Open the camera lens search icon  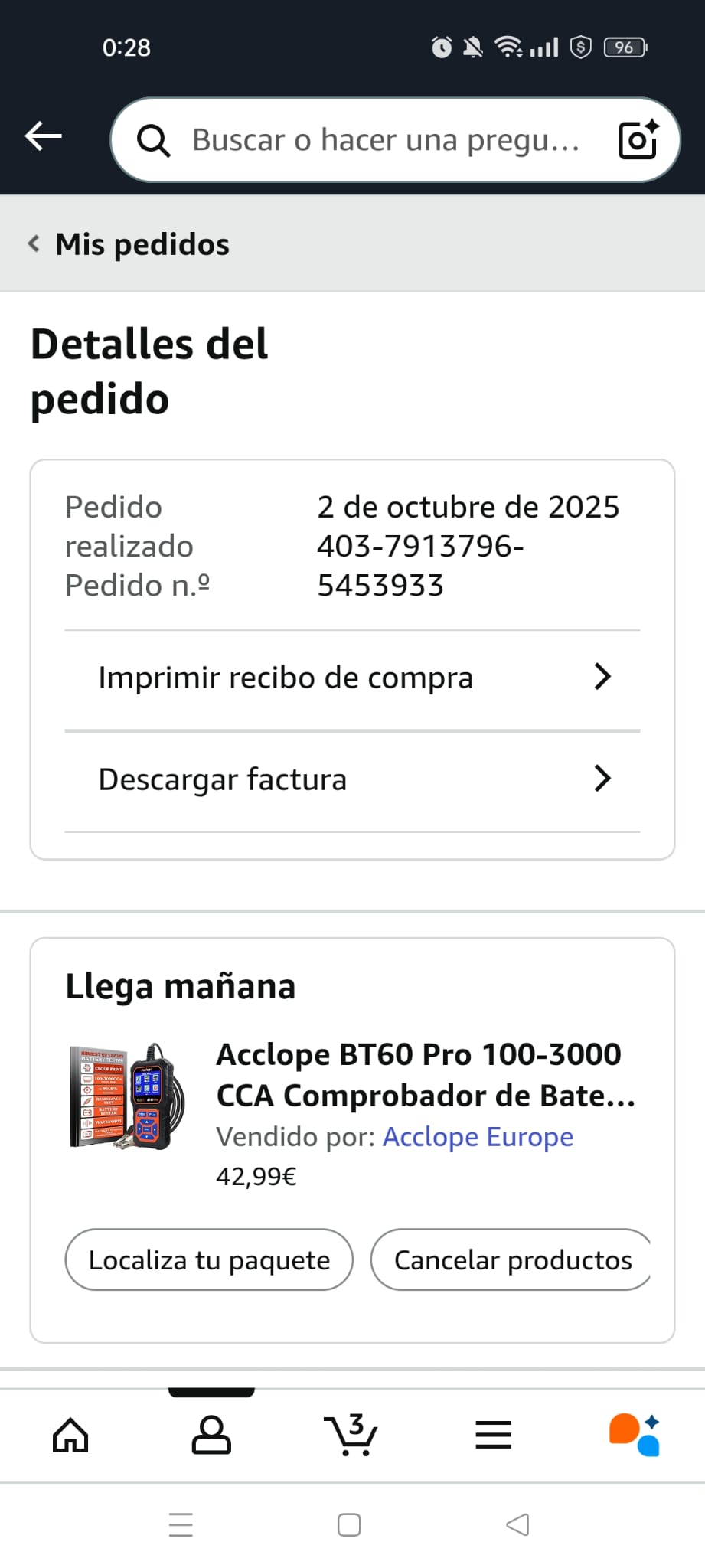point(638,140)
